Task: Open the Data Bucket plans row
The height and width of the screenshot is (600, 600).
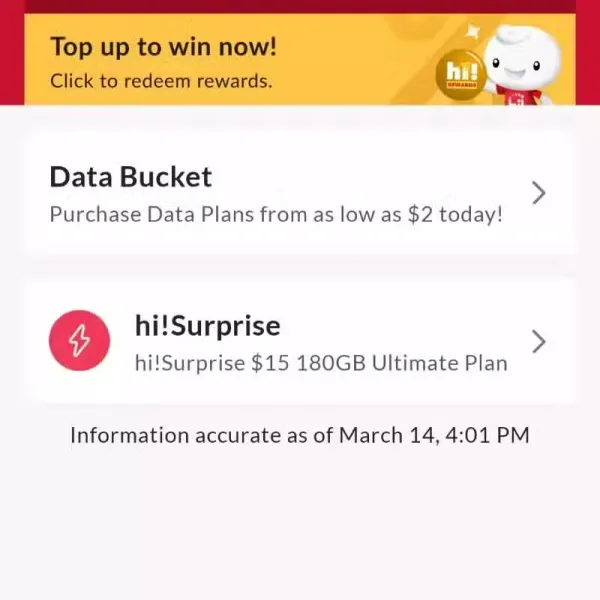Action: 298,193
